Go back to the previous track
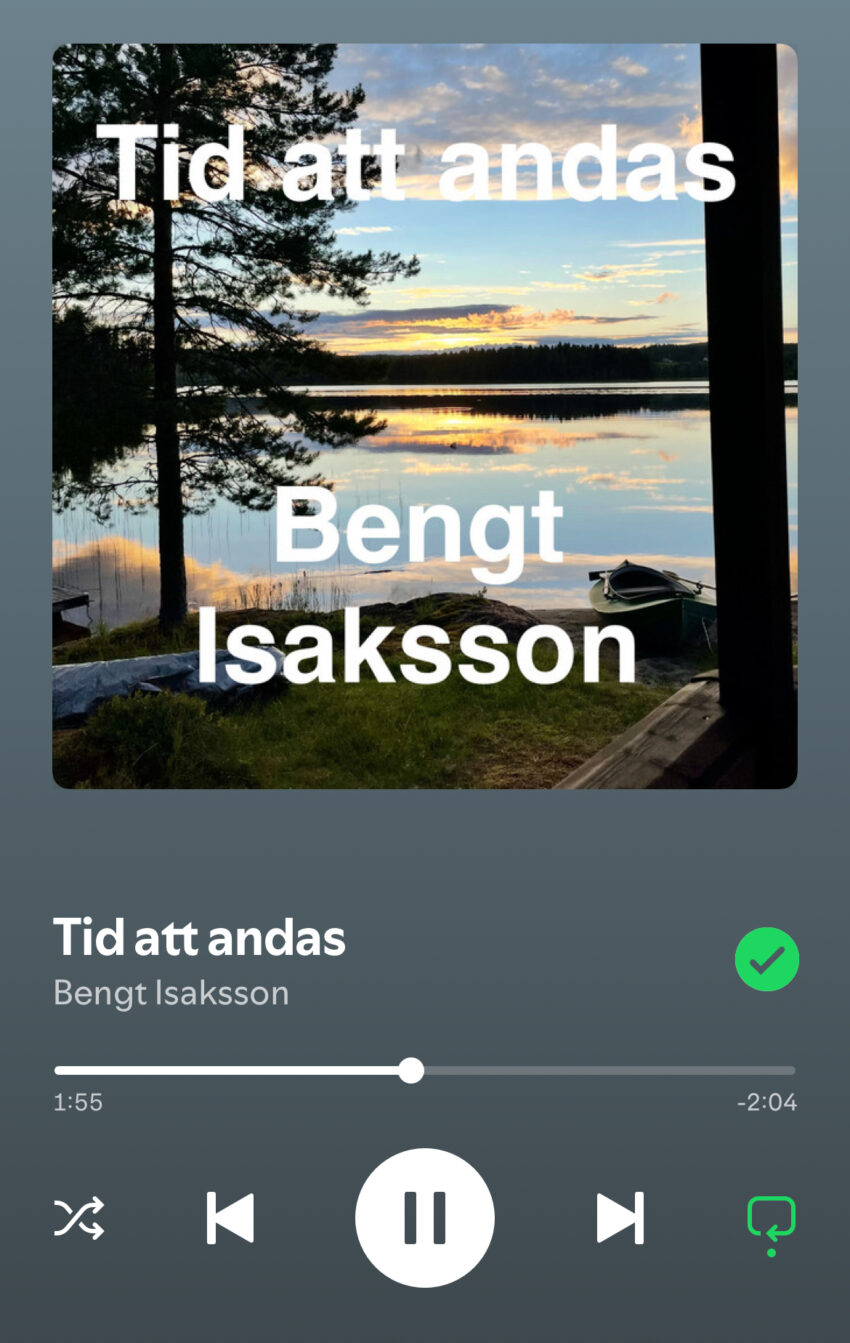Screen dimensions: 850x1343 click(230, 1218)
